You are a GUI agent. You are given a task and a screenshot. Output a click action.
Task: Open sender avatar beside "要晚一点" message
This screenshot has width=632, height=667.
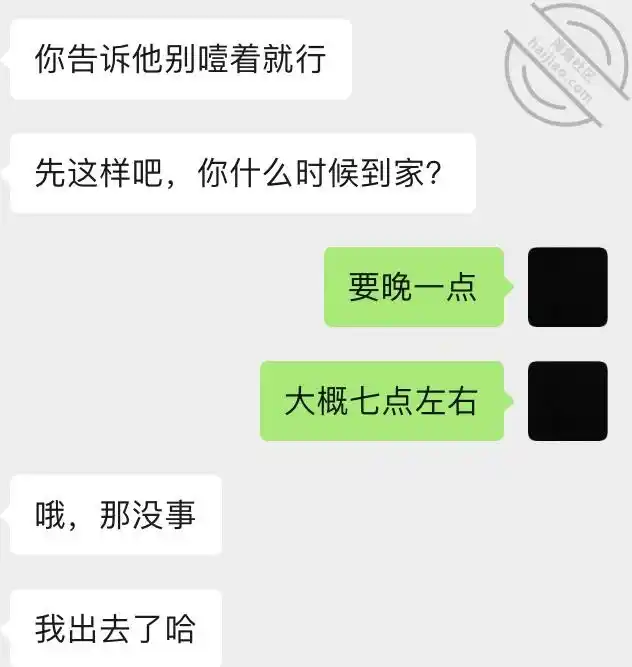tap(567, 287)
